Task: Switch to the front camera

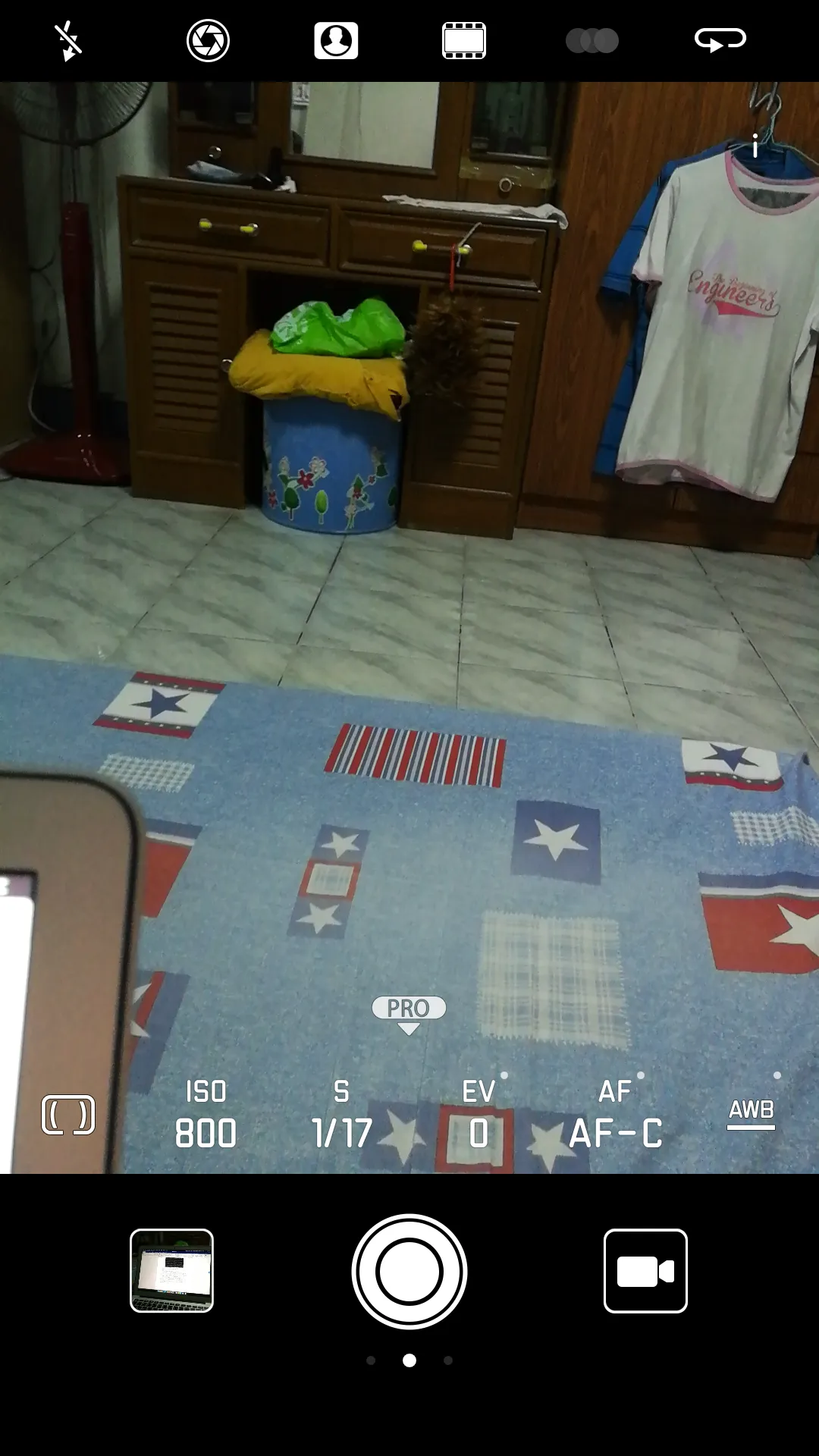Action: 720,41
